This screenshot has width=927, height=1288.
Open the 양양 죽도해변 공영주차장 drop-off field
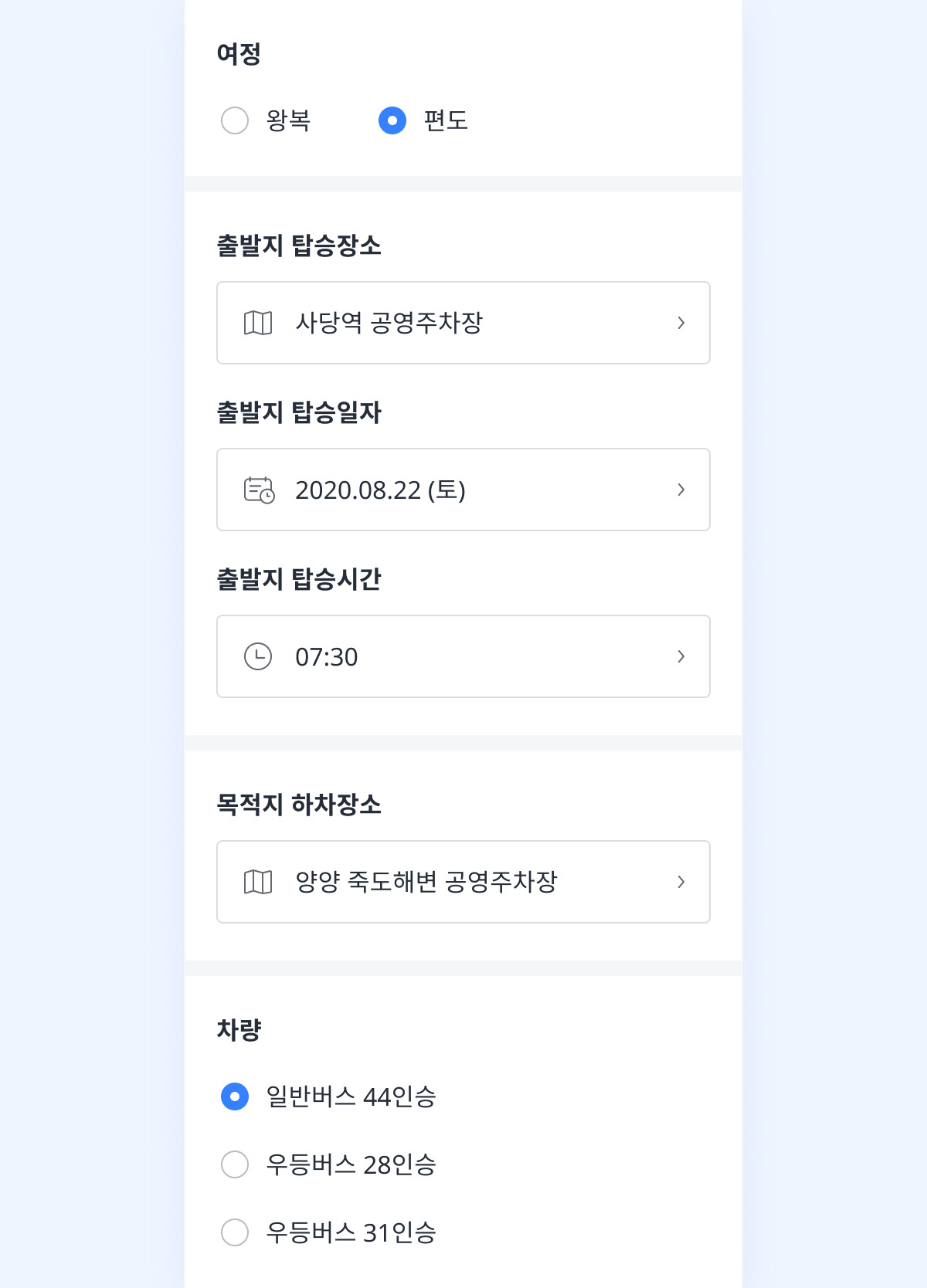(x=463, y=882)
